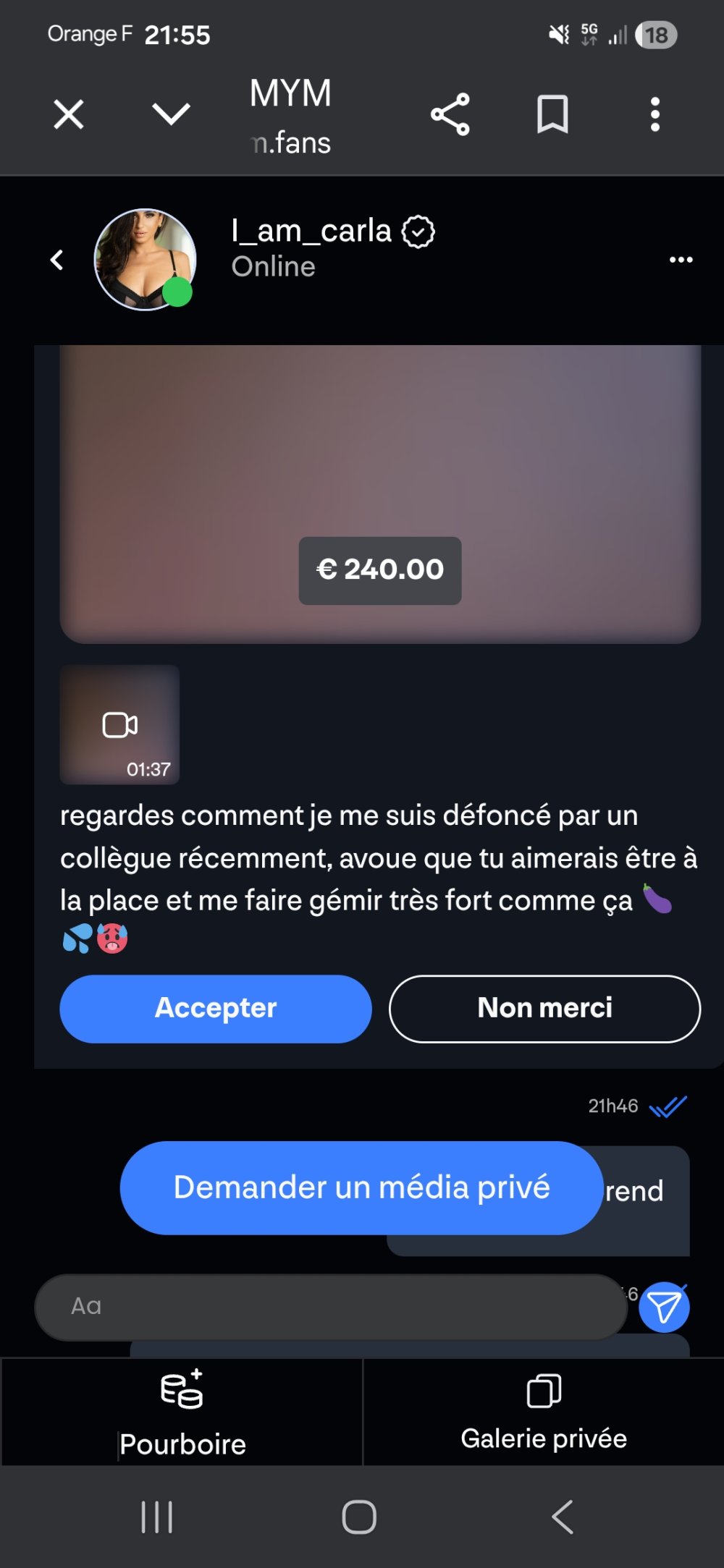Image resolution: width=724 pixels, height=1568 pixels.
Task: Share this page via the share icon
Action: pos(450,114)
